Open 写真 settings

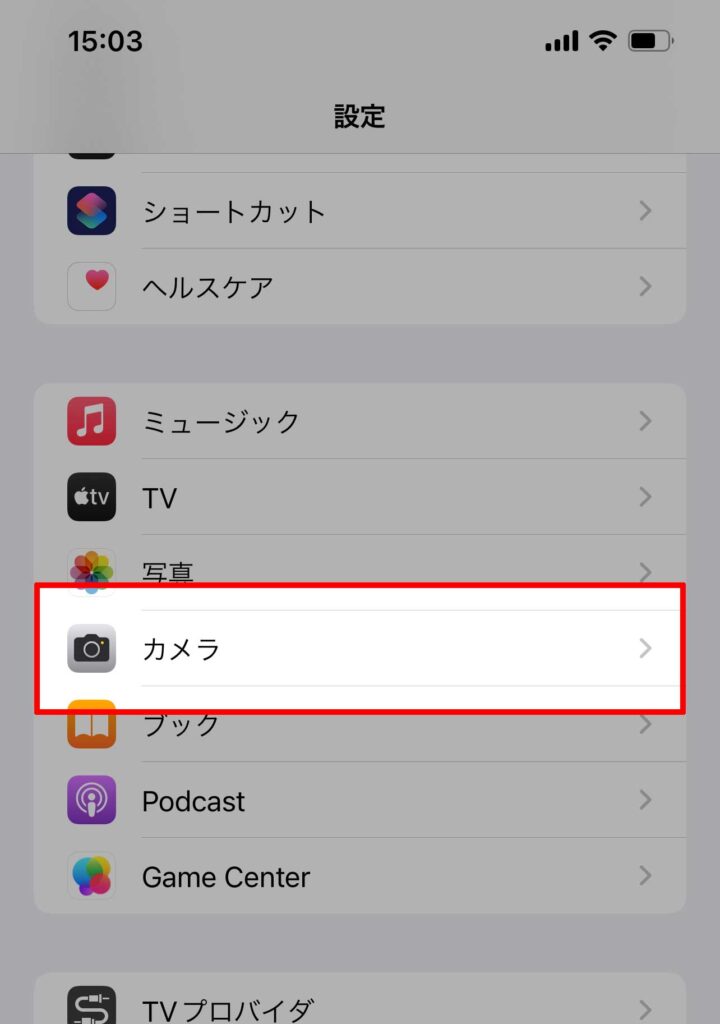[x=360, y=566]
